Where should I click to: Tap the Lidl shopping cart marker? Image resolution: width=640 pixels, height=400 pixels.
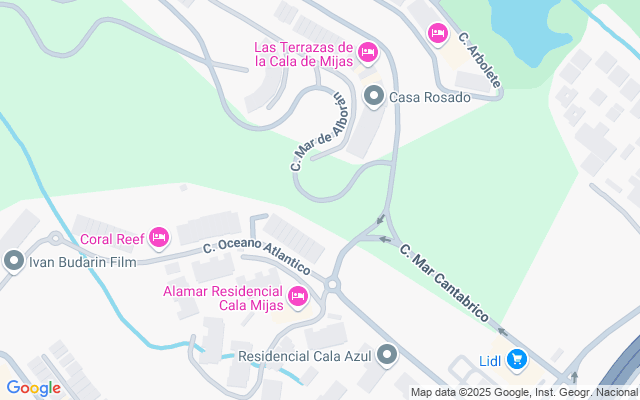pos(517,358)
